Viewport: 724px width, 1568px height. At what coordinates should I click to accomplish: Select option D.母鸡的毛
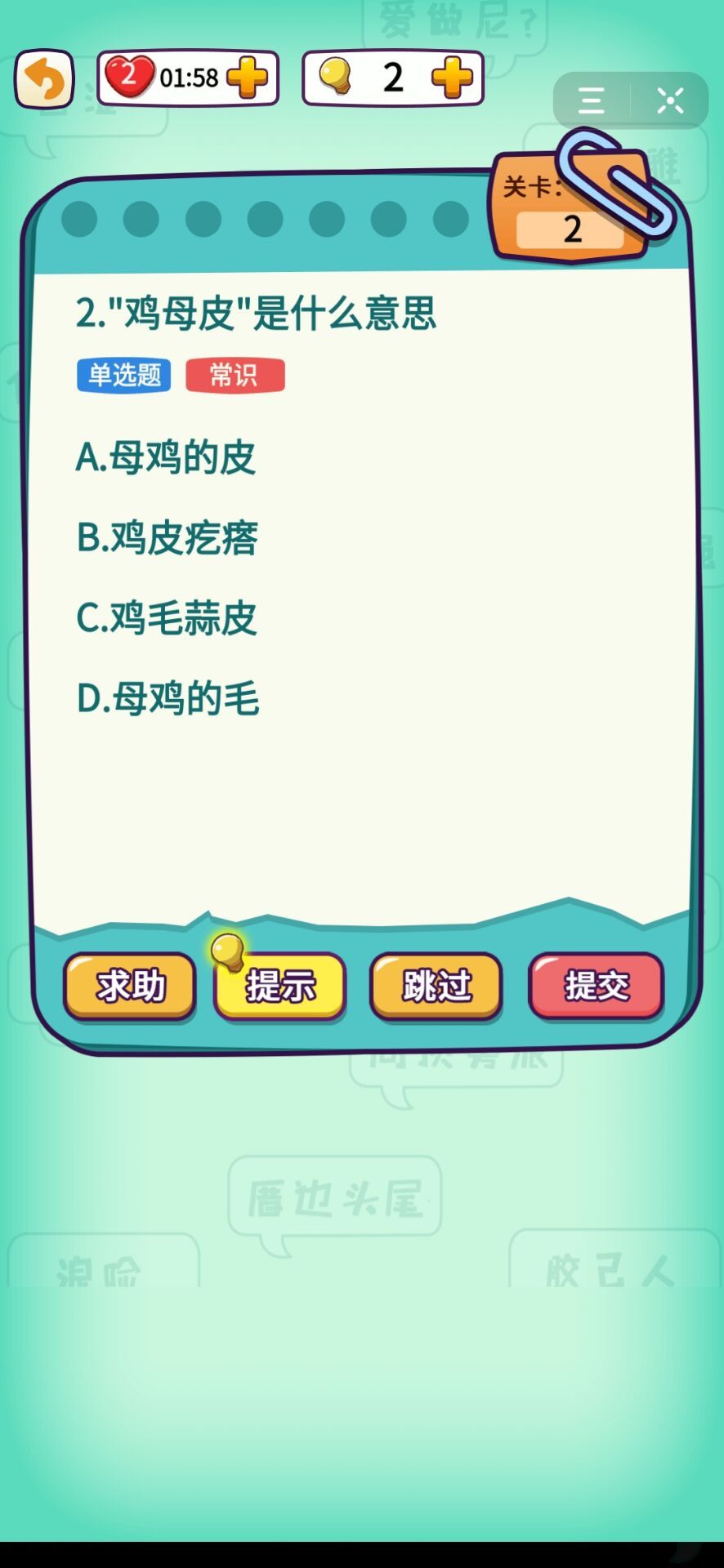click(168, 698)
